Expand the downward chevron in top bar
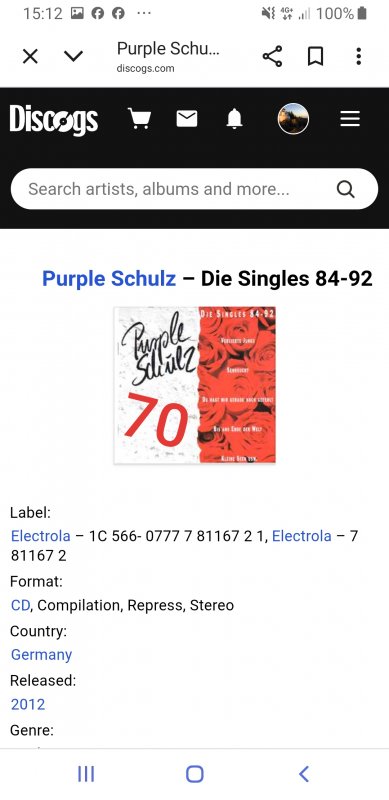Viewport: 389px width, 800px height. [x=74, y=56]
